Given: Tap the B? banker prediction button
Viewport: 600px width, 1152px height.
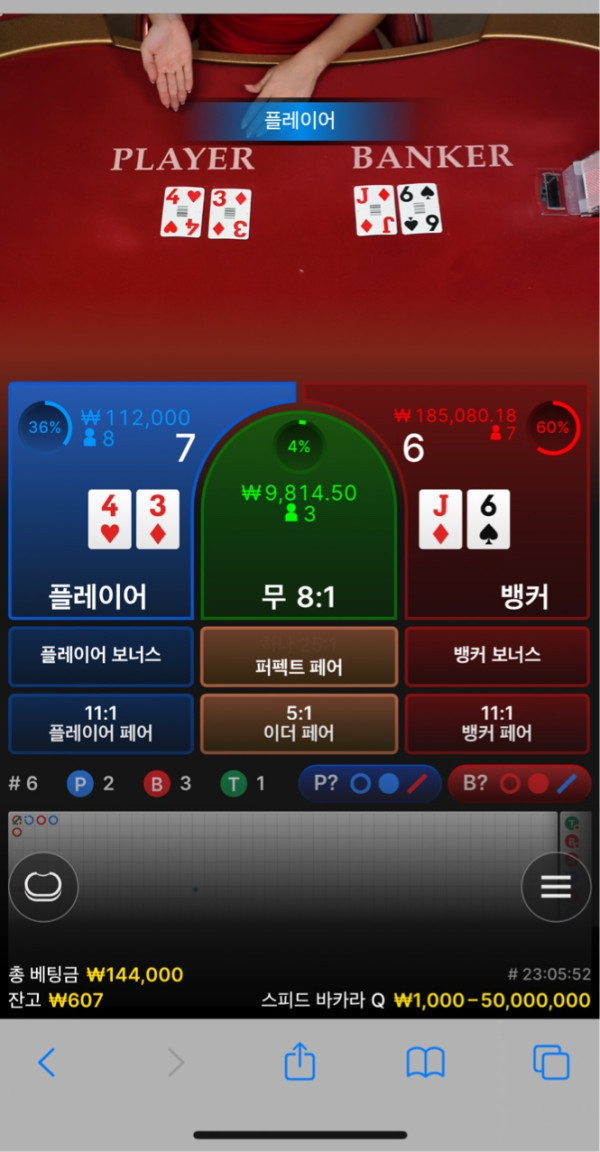Looking at the screenshot, I should tap(519, 783).
